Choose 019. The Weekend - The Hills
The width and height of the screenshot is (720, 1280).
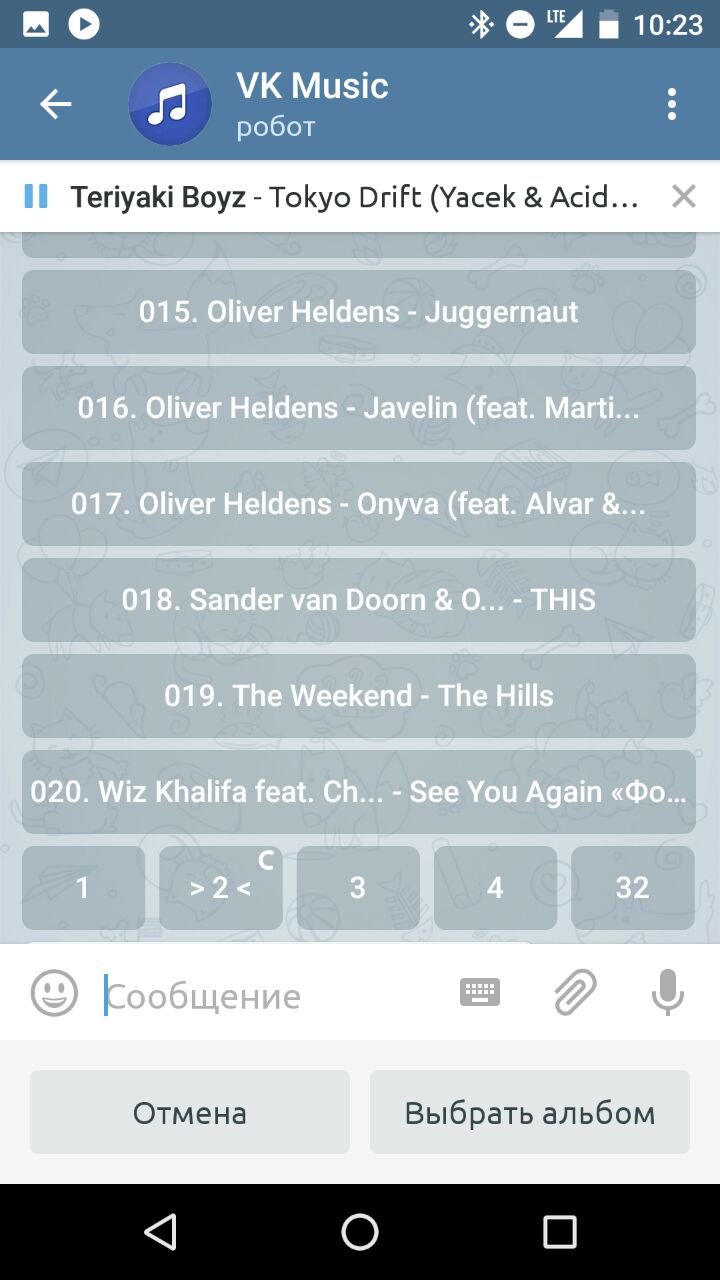pyautogui.click(x=358, y=696)
